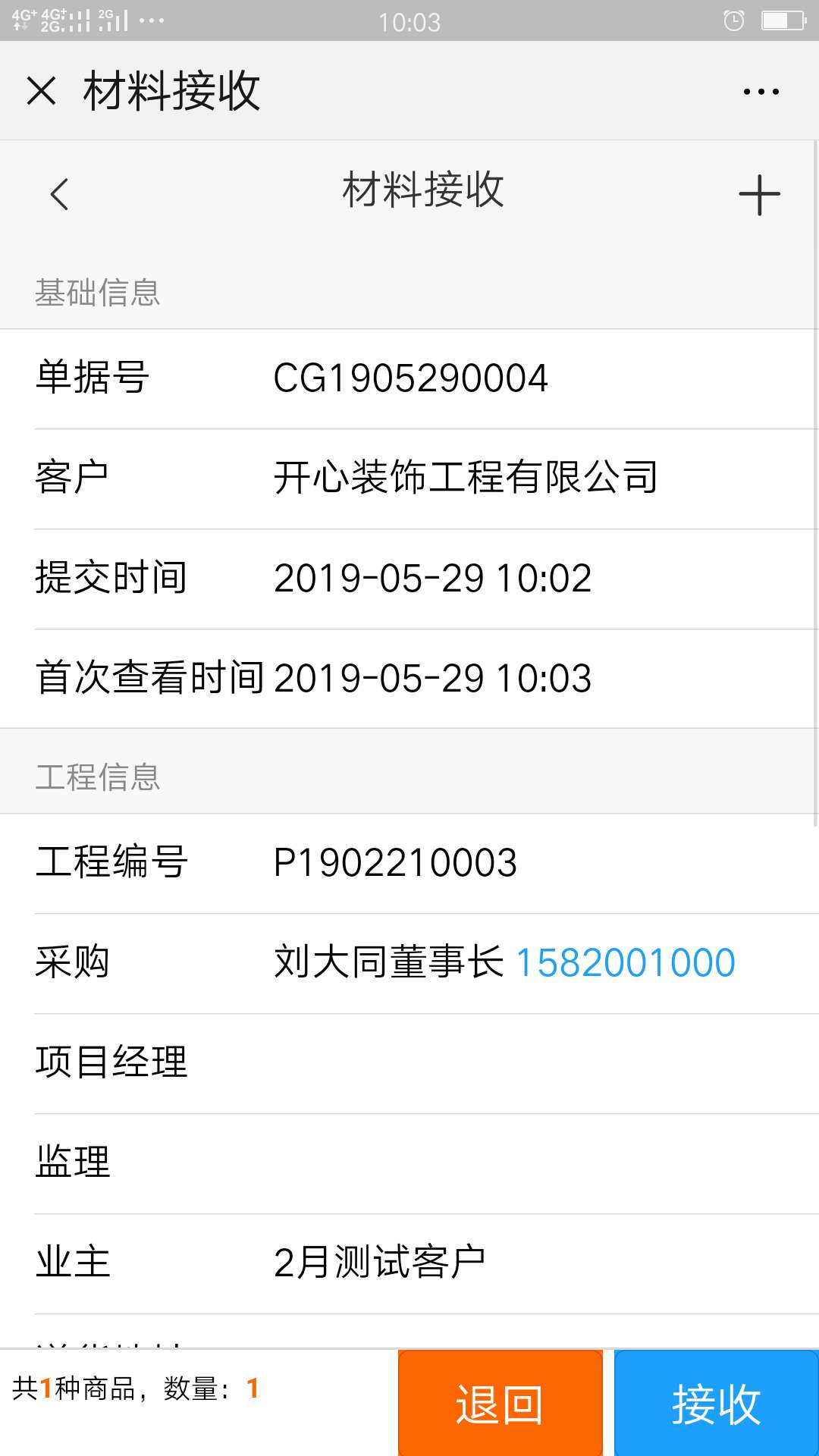Tap the orange 退回 button
This screenshot has height=1456, width=819.
[500, 1403]
